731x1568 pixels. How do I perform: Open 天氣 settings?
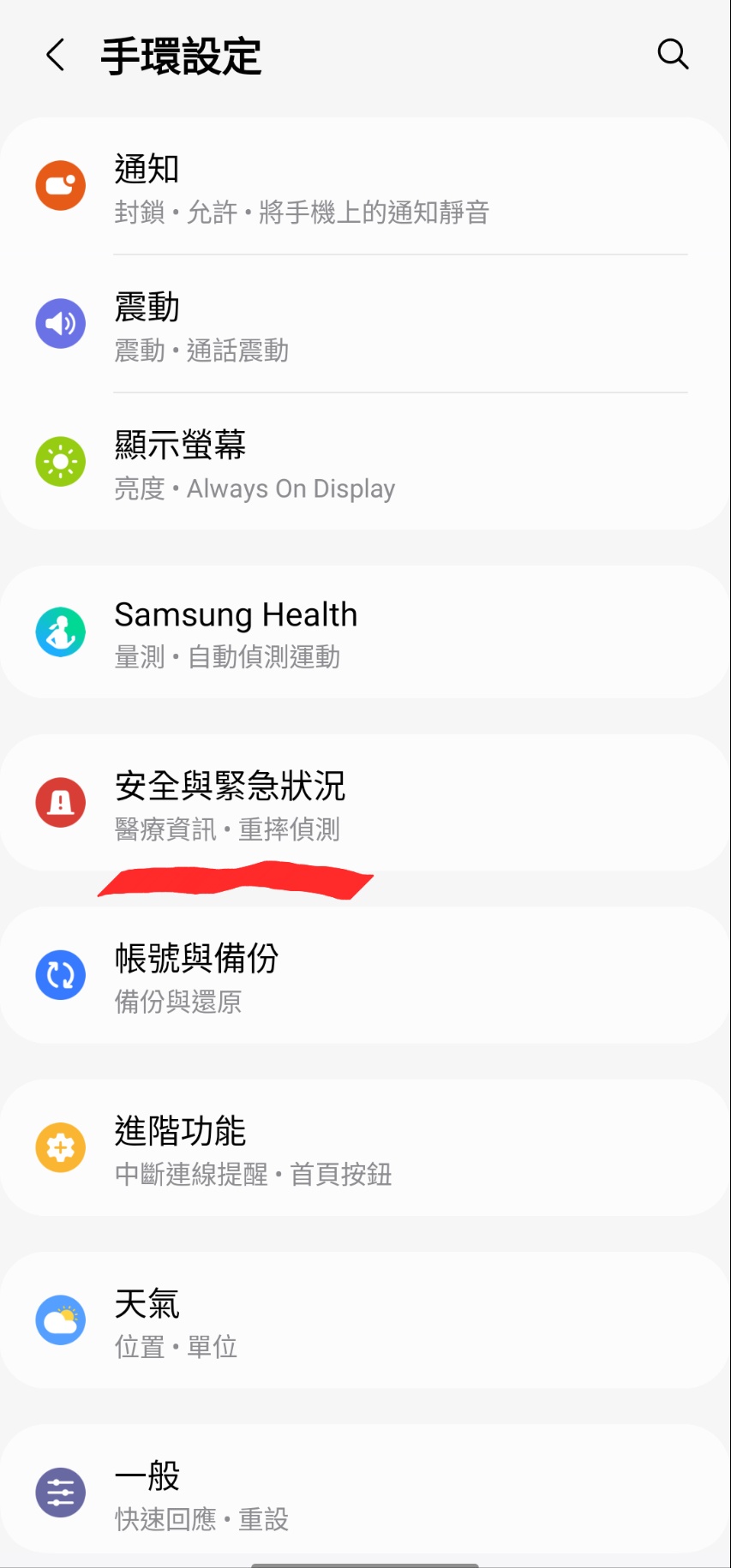(x=365, y=1321)
